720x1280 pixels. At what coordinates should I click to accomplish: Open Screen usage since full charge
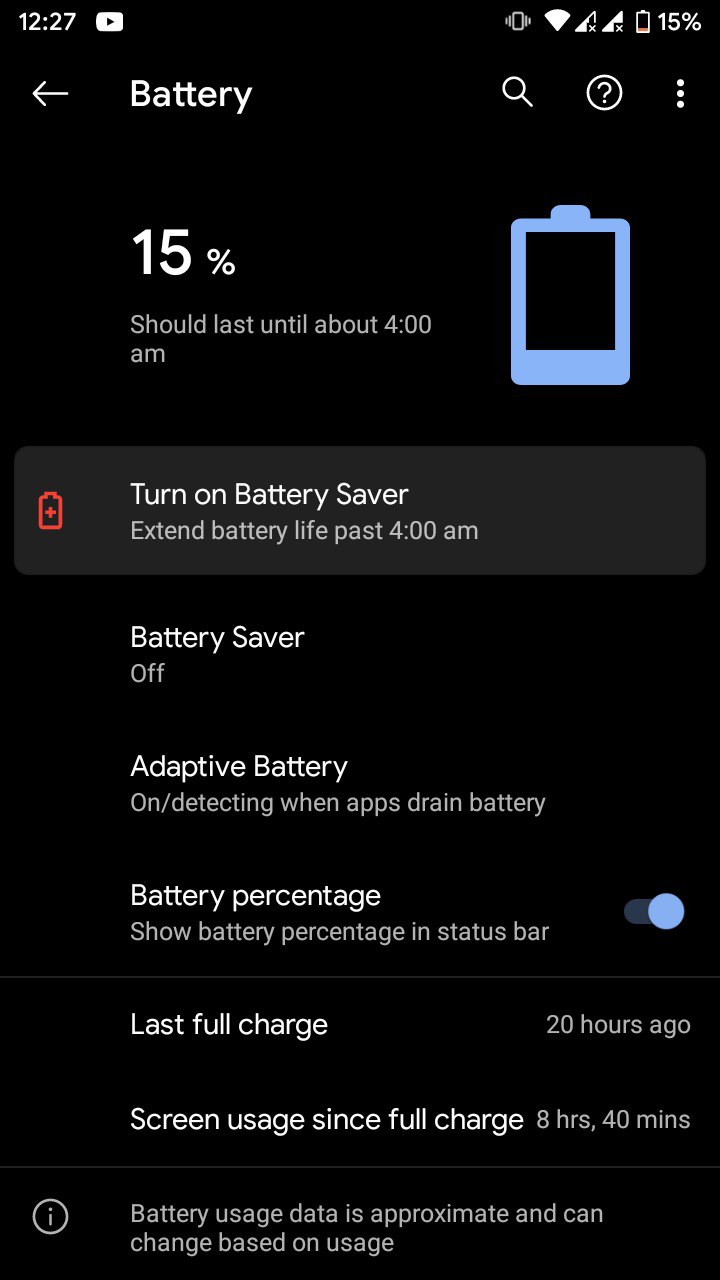(360, 1119)
